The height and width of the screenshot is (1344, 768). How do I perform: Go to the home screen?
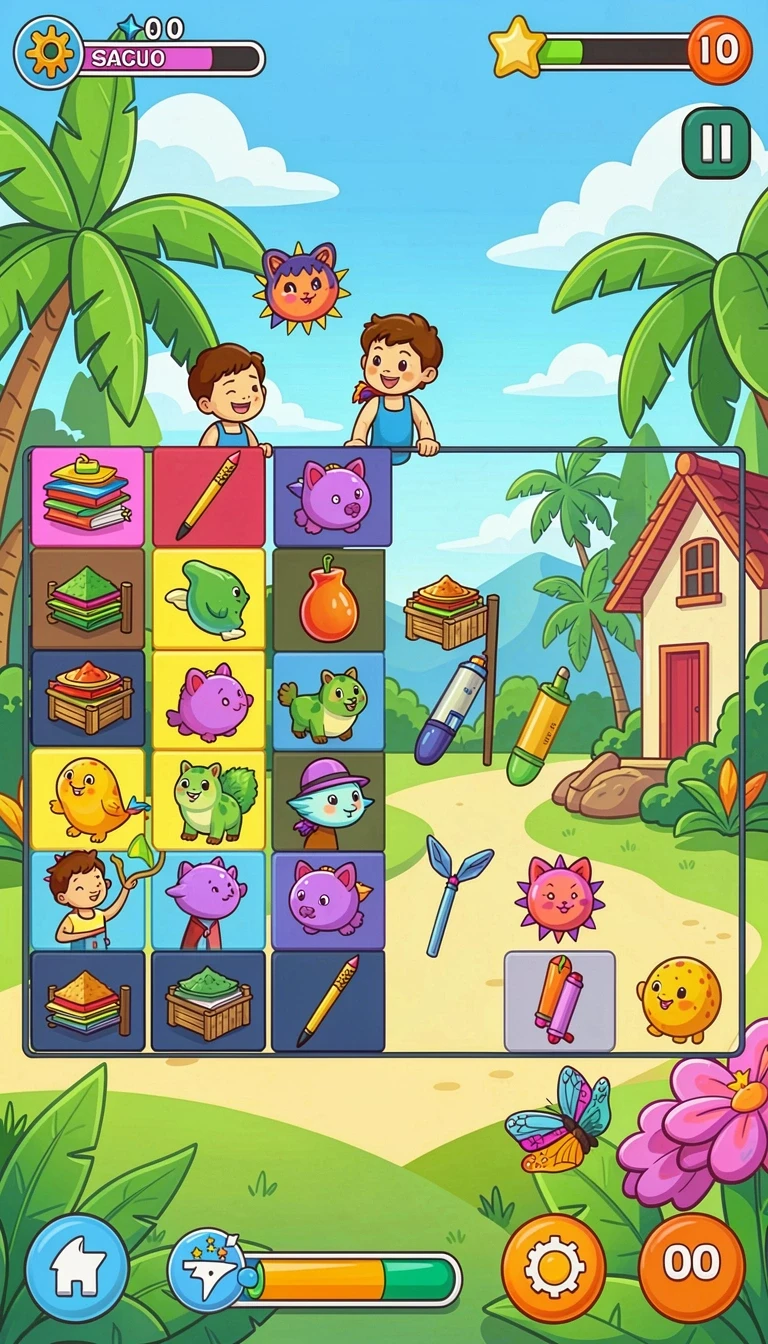77,1267
